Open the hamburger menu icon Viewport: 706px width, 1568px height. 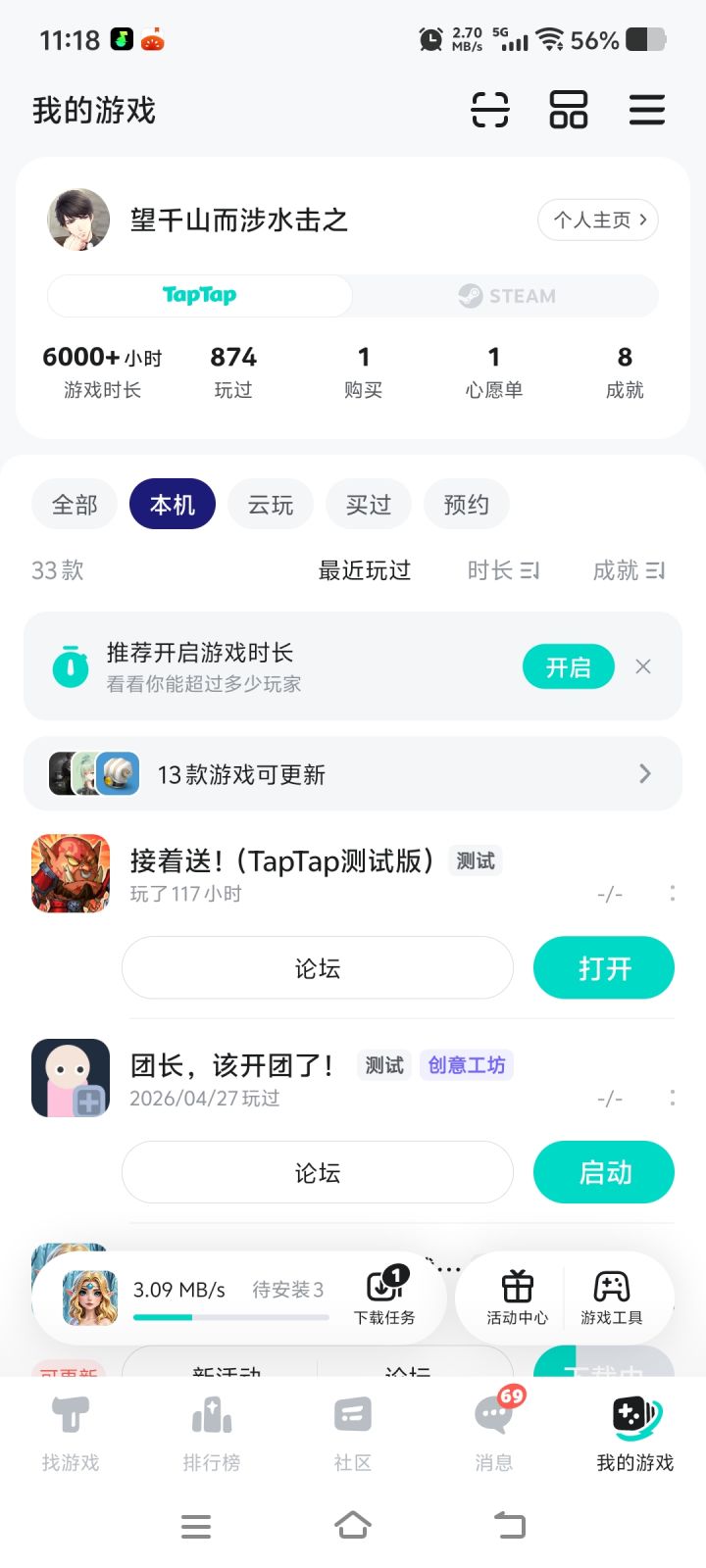(x=646, y=110)
